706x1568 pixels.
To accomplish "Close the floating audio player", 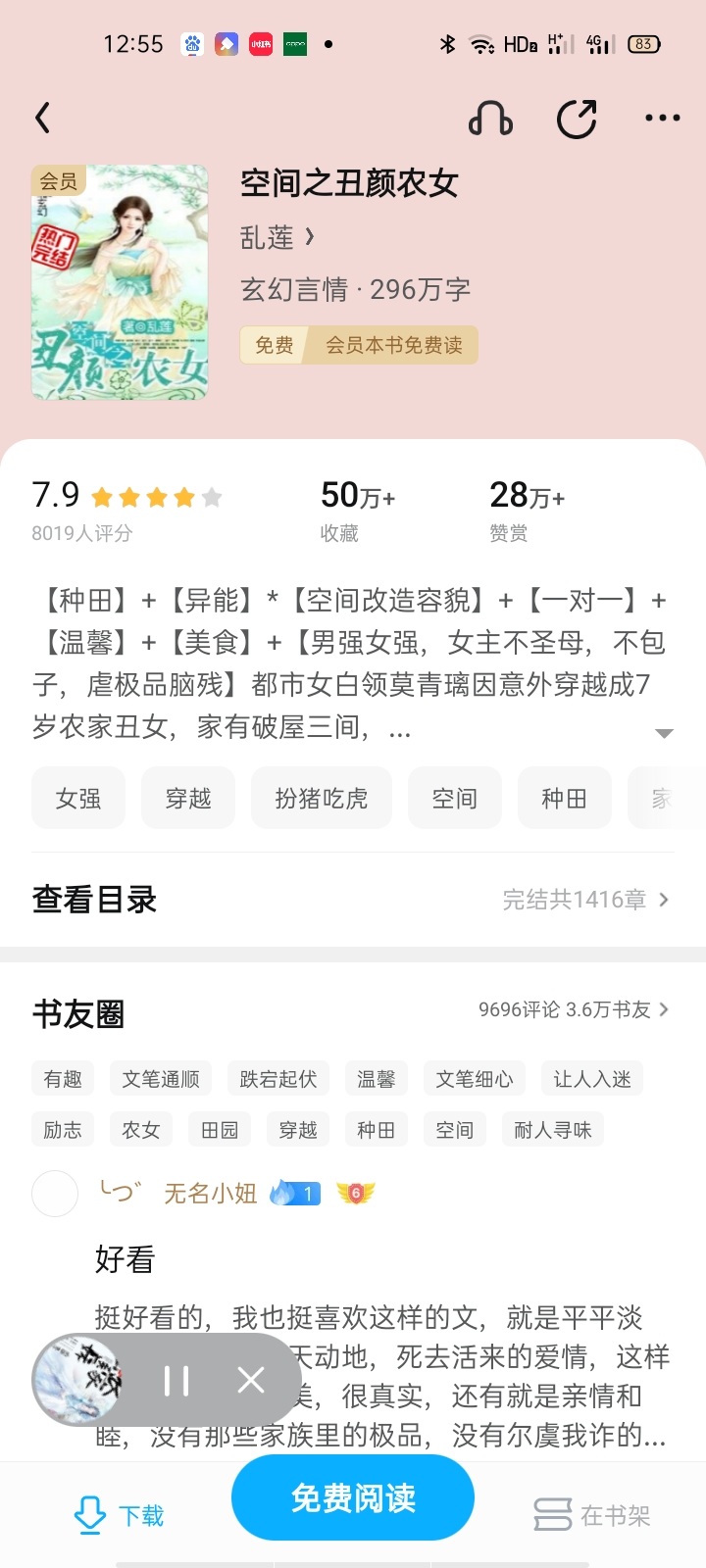I will pos(251,1381).
